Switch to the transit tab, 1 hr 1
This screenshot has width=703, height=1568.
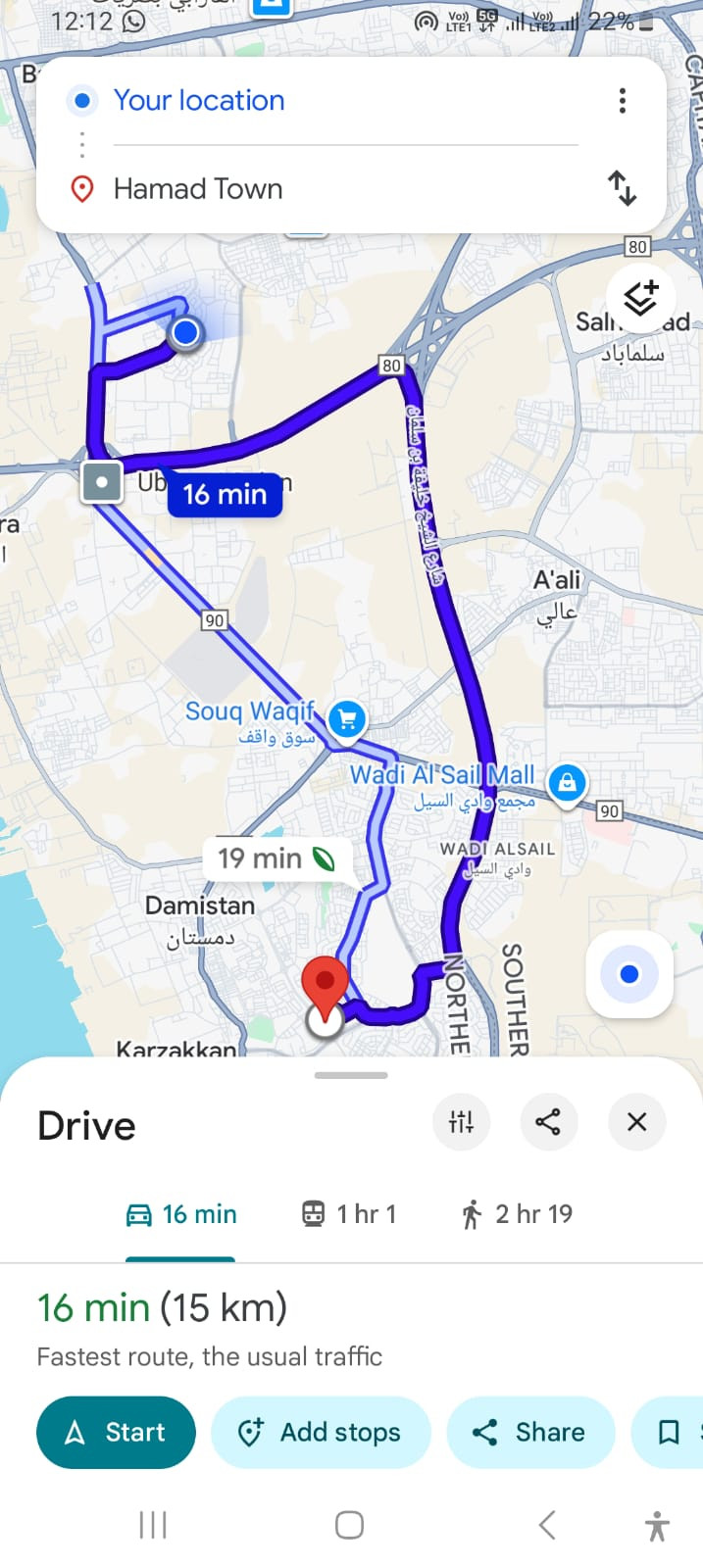coord(349,1214)
